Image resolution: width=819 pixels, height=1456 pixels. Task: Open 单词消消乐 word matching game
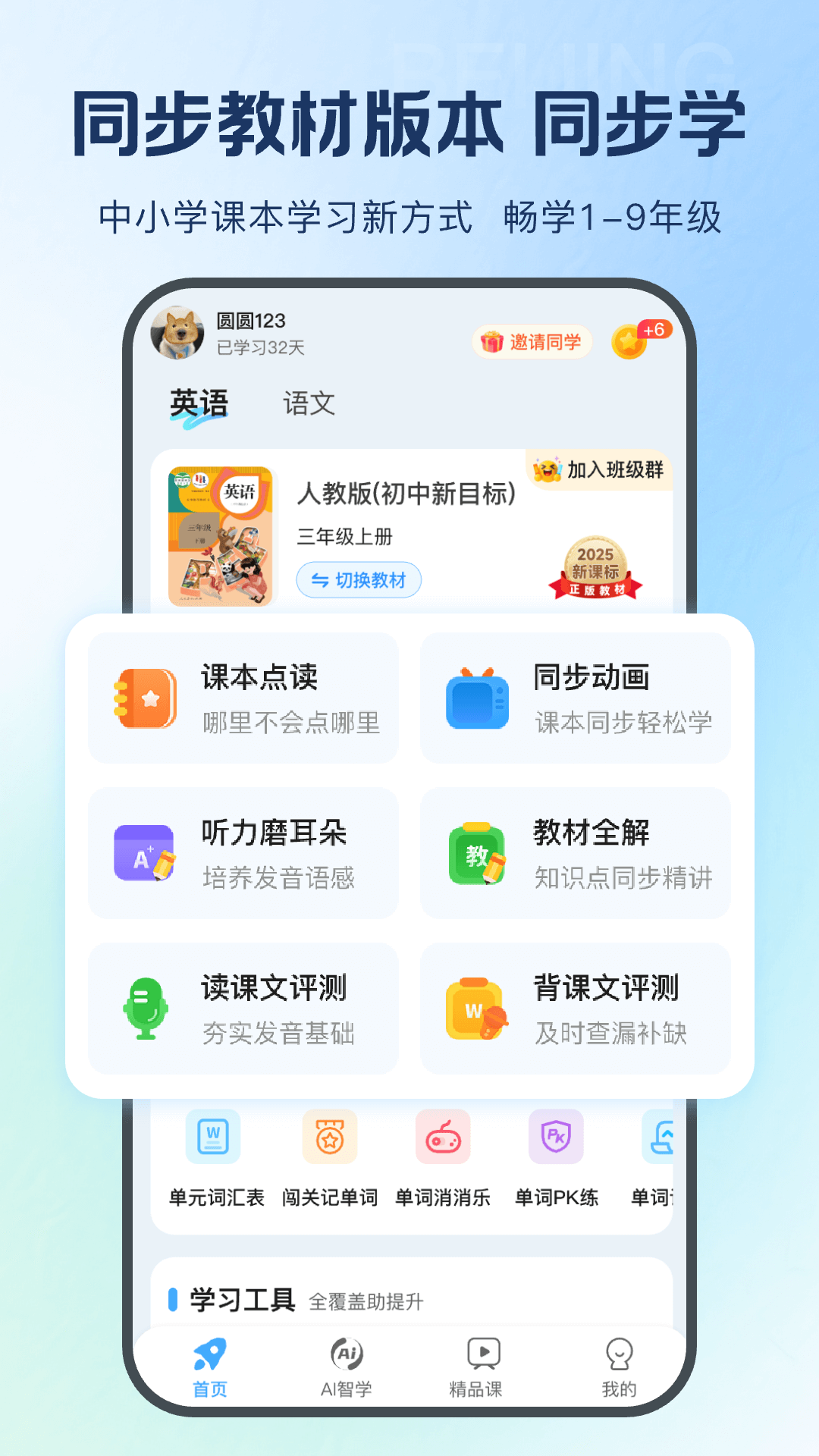[442, 1153]
